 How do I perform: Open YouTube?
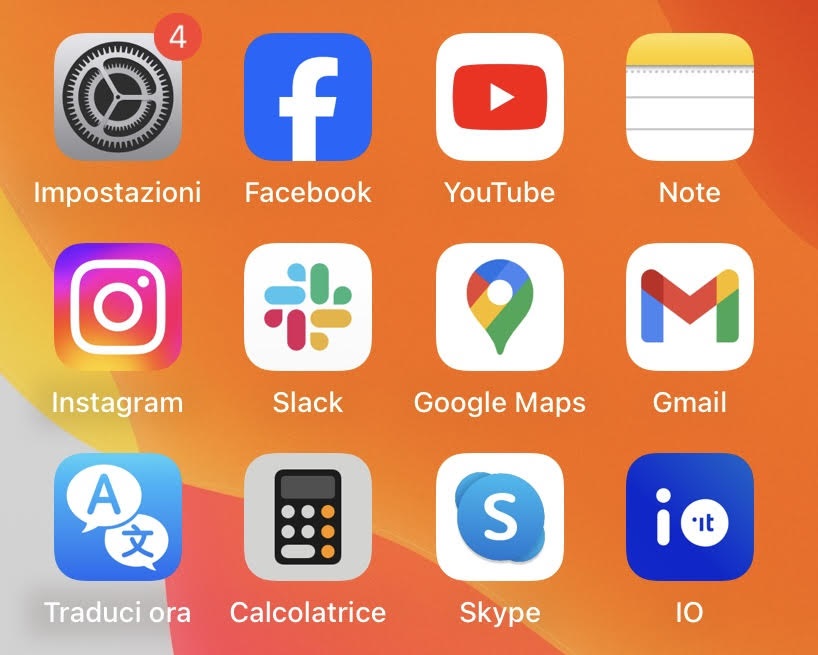pos(500,97)
